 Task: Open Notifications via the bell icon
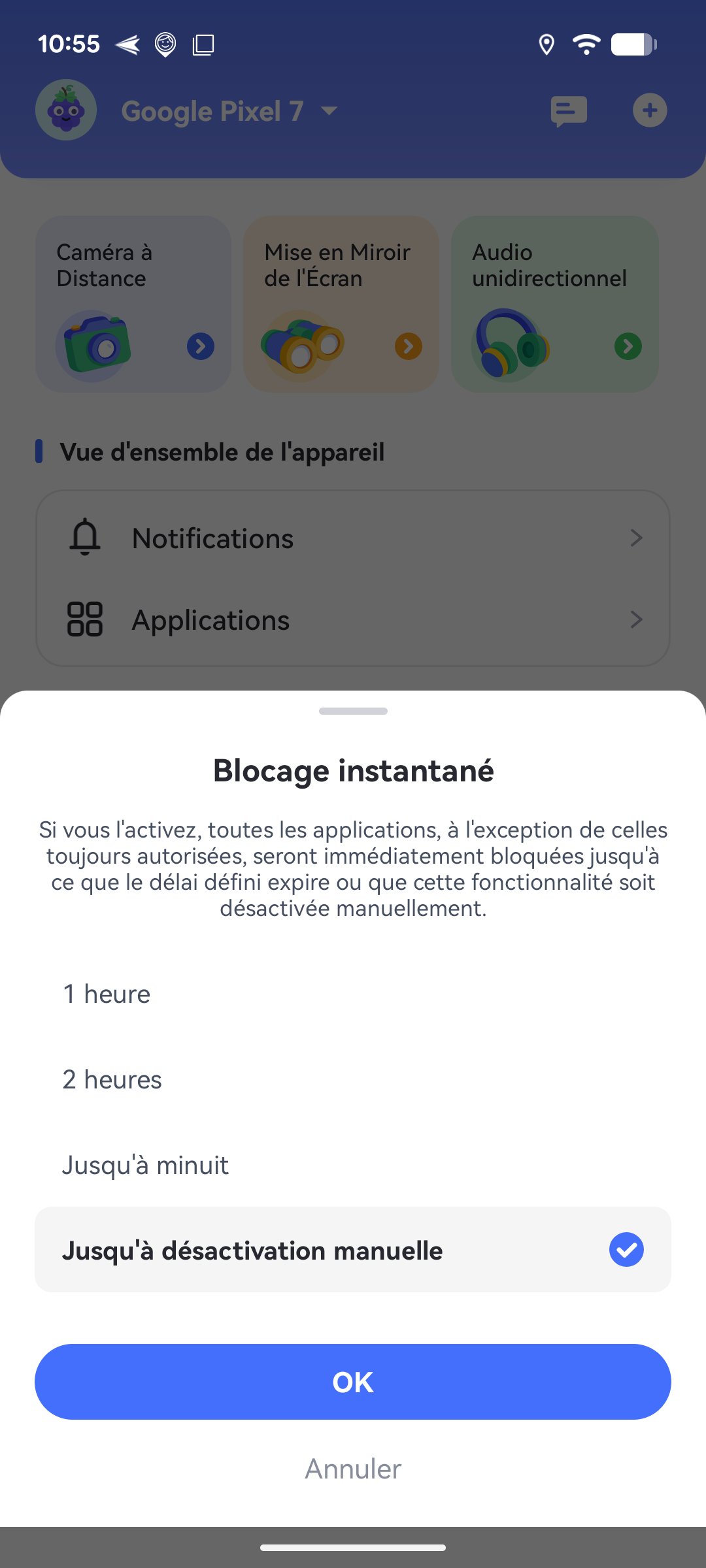pos(86,538)
